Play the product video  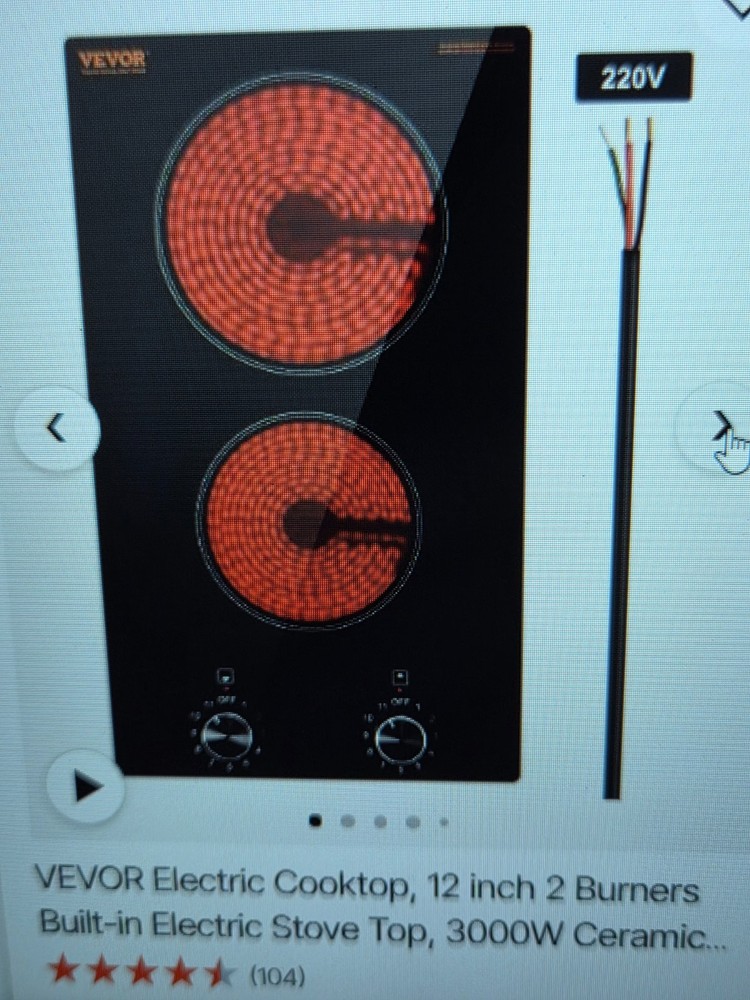click(87, 786)
